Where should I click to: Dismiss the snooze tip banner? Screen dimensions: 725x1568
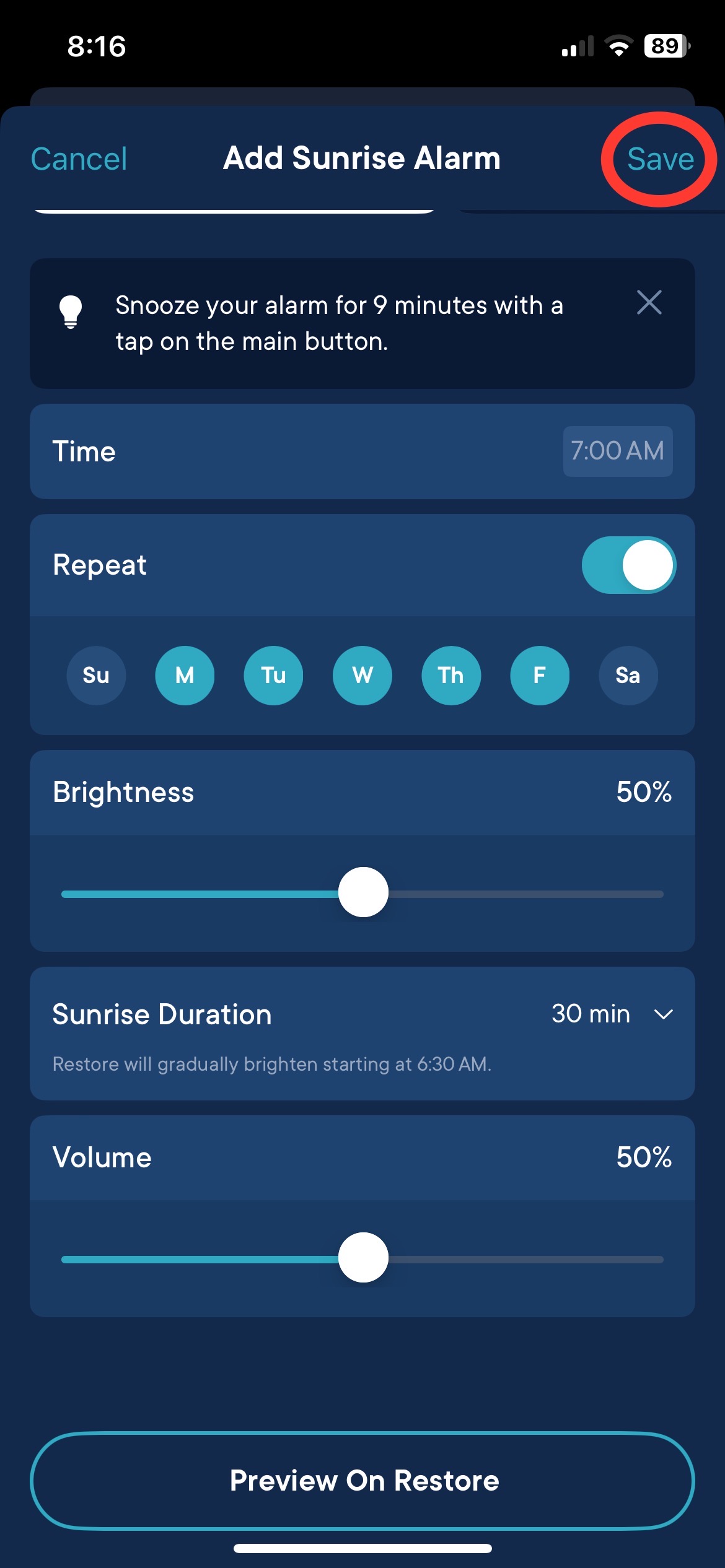649,303
